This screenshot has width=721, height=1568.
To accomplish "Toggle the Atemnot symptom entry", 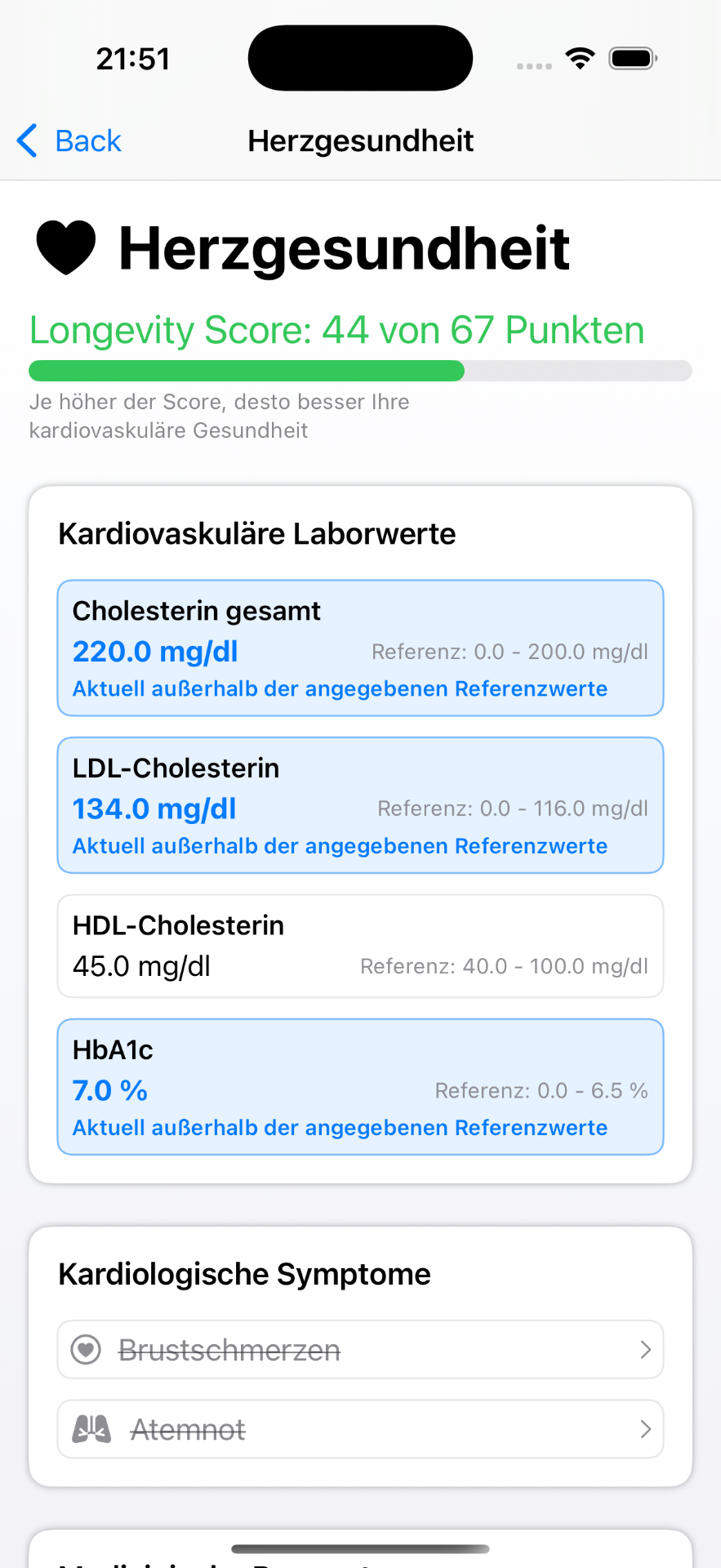I will [360, 1428].
